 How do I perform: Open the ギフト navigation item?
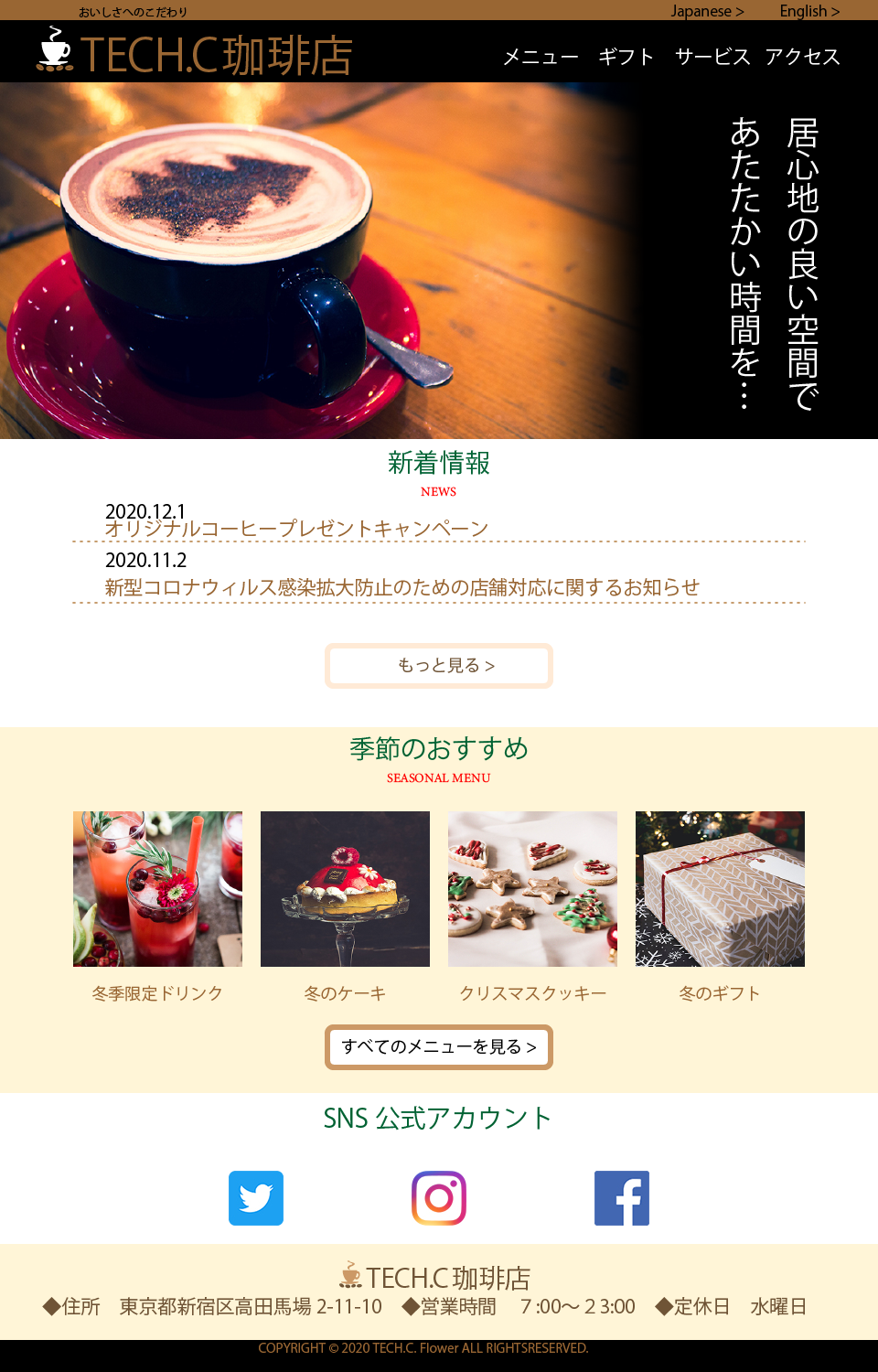(626, 57)
